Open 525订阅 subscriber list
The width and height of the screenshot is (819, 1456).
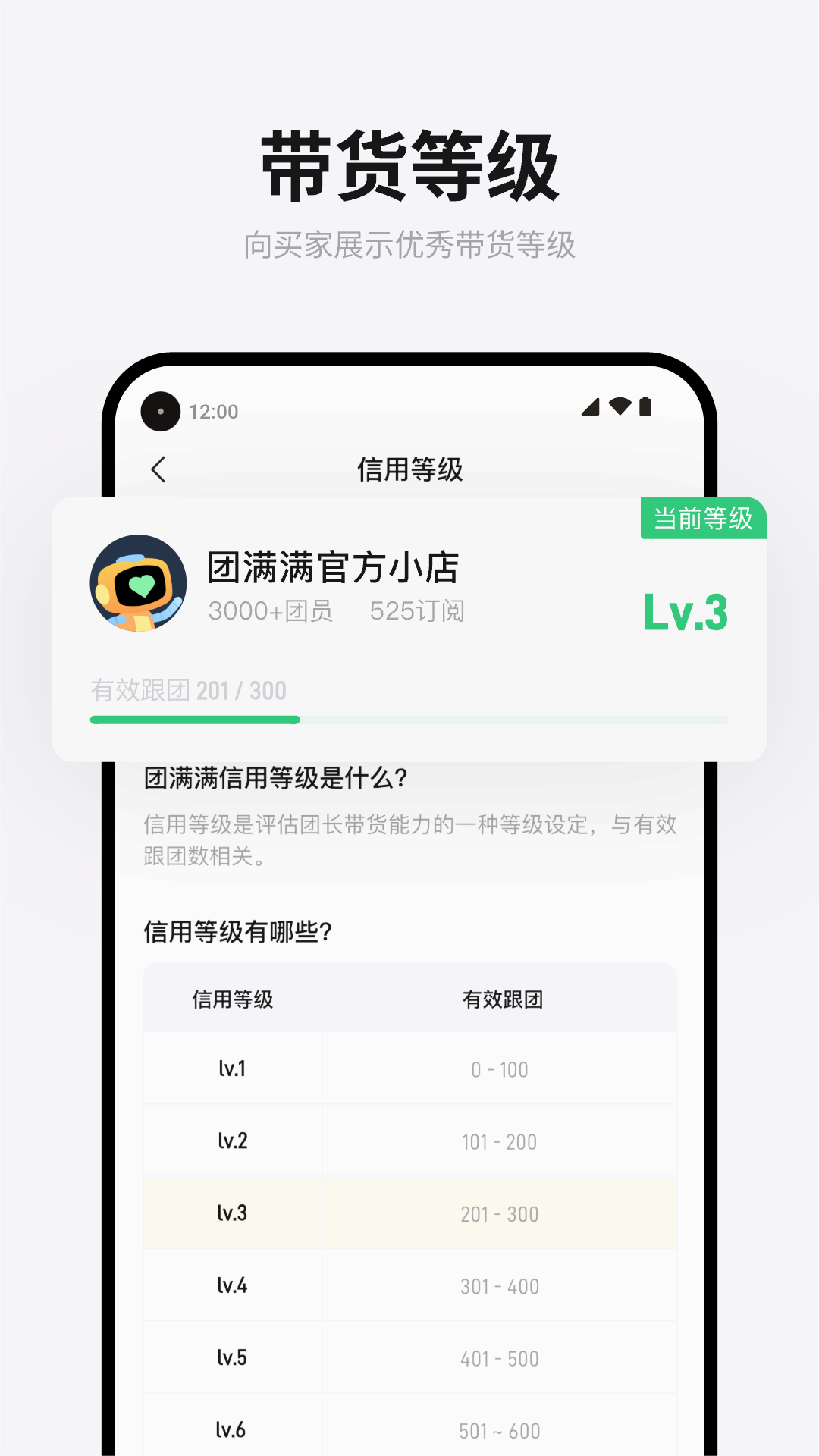[x=419, y=609]
